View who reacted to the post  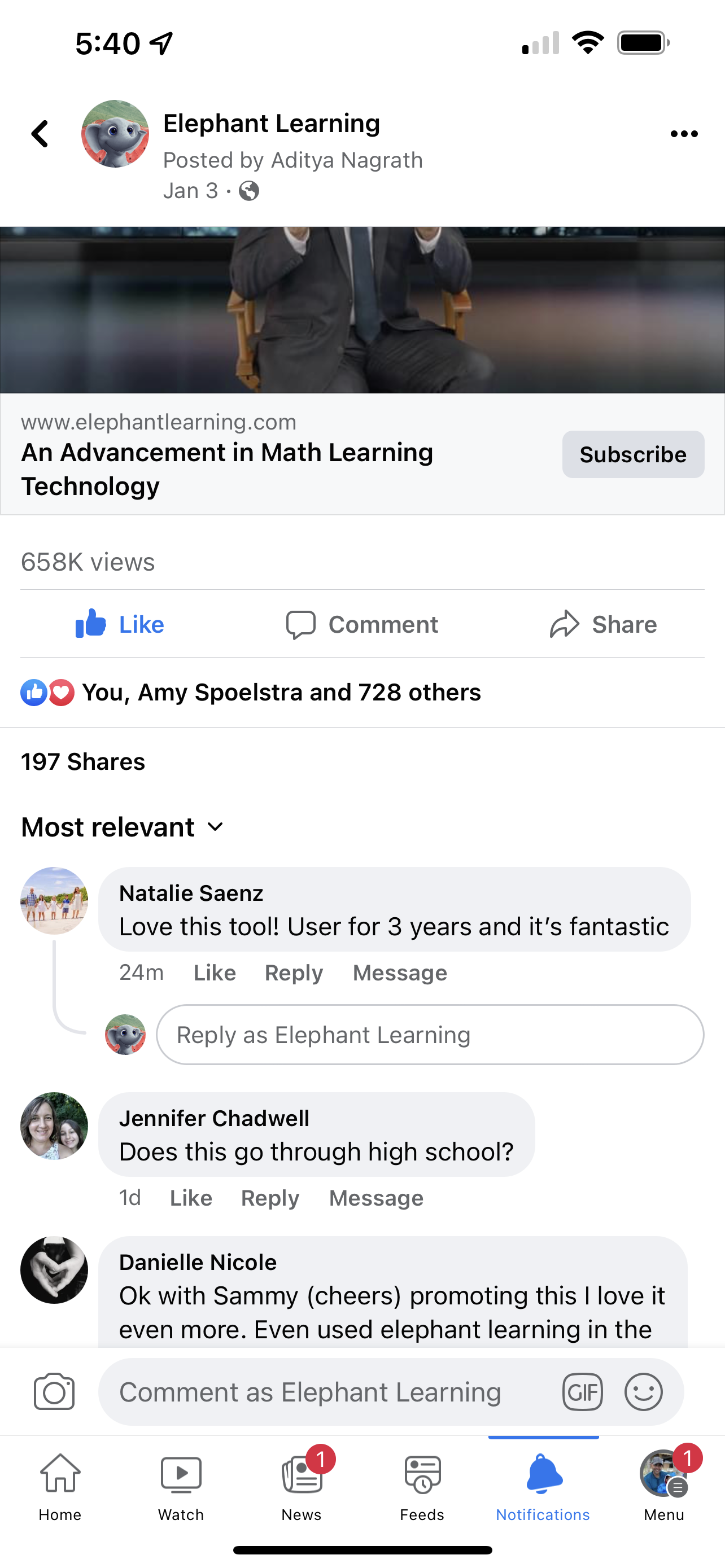(251, 692)
